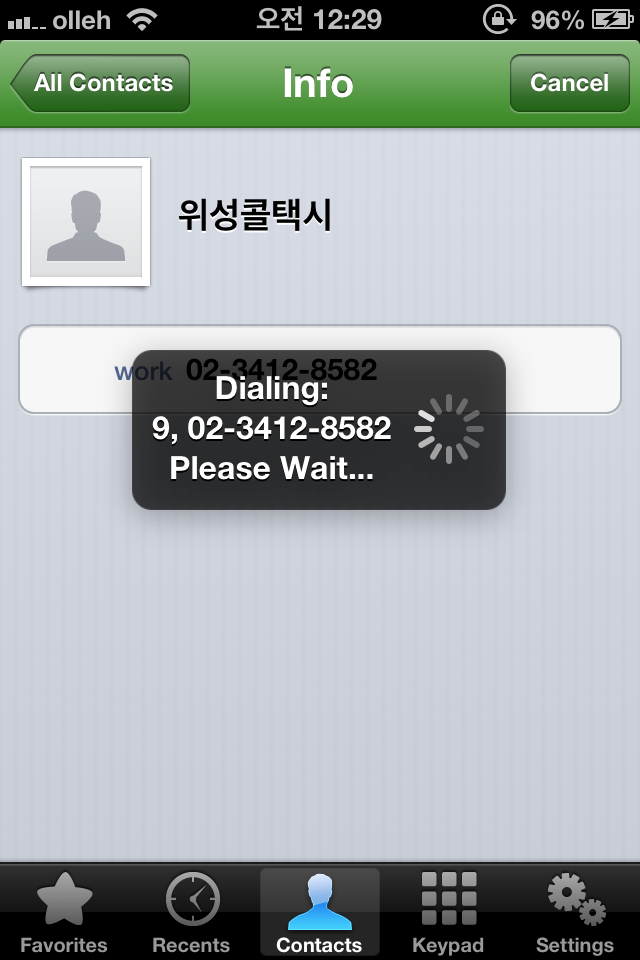This screenshot has height=960, width=640.
Task: Select the Contacts tab
Action: (319, 911)
